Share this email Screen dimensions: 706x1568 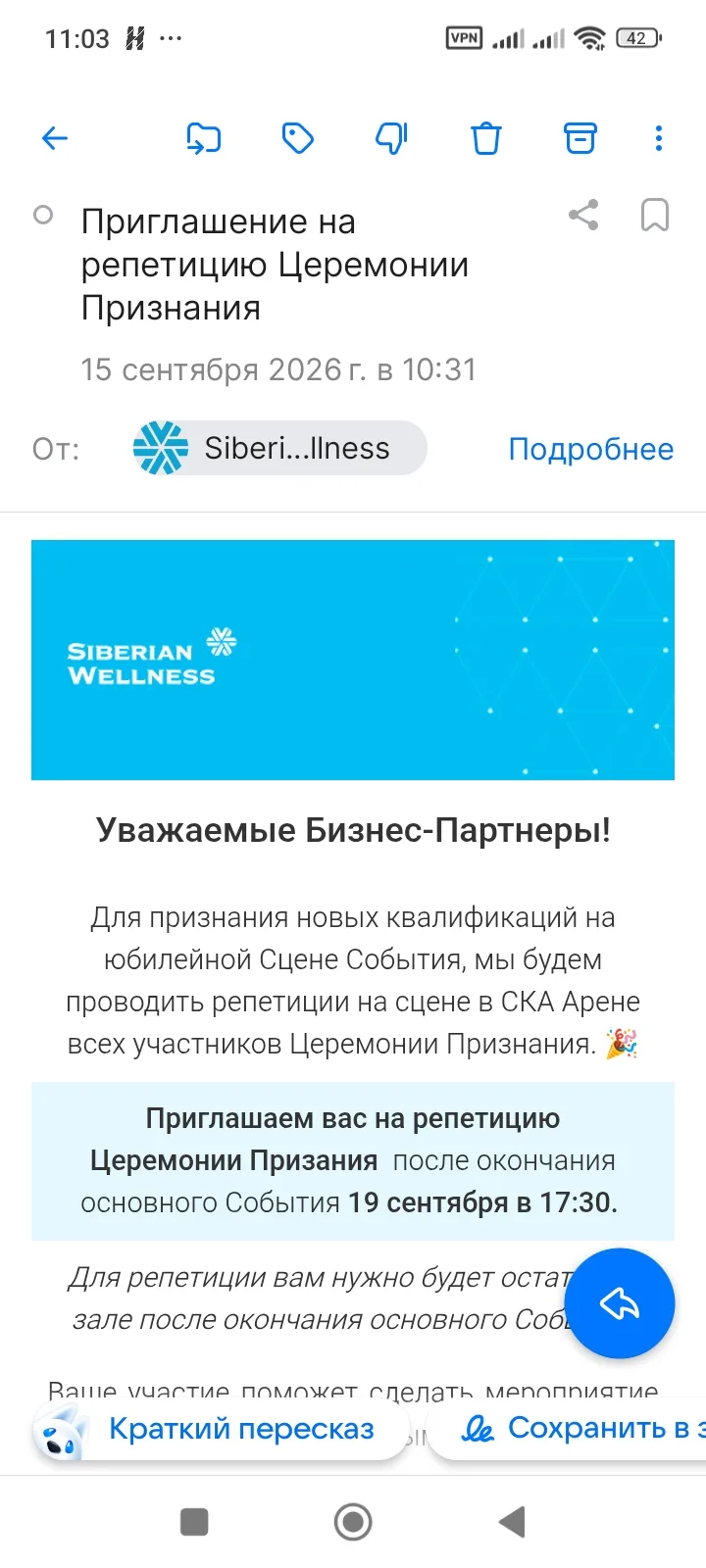click(583, 215)
